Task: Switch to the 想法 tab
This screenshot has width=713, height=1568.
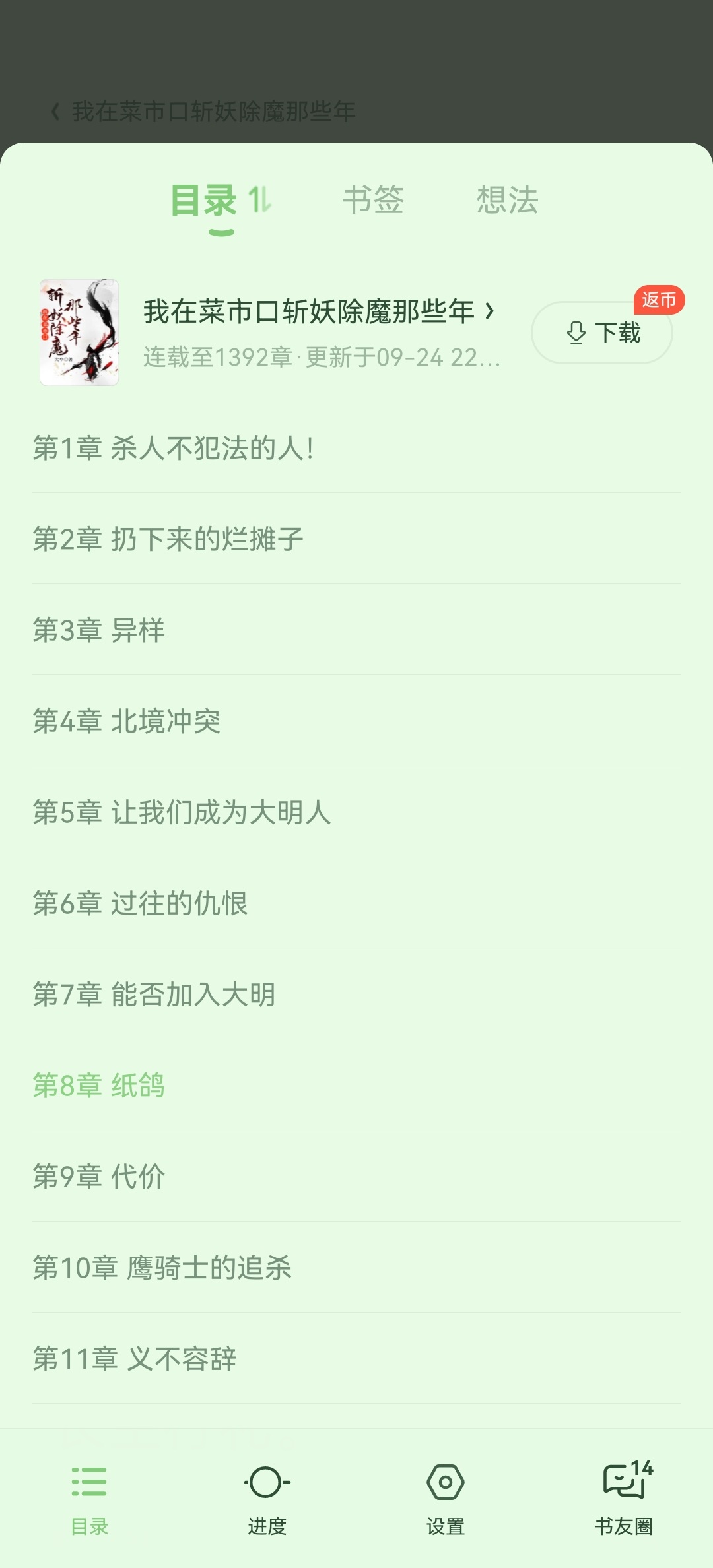Action: tap(507, 199)
